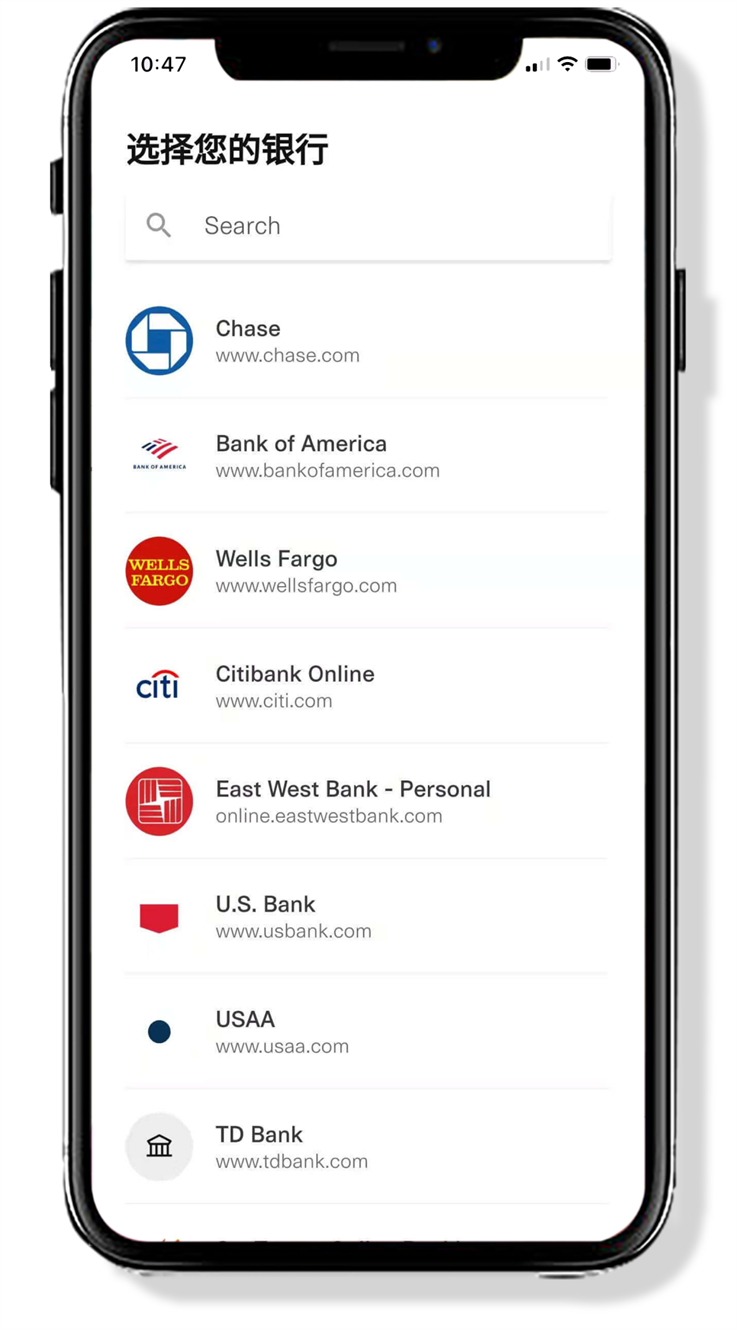This screenshot has width=737, height=1331.
Task: Open the Citibank Online row
Action: click(368, 686)
